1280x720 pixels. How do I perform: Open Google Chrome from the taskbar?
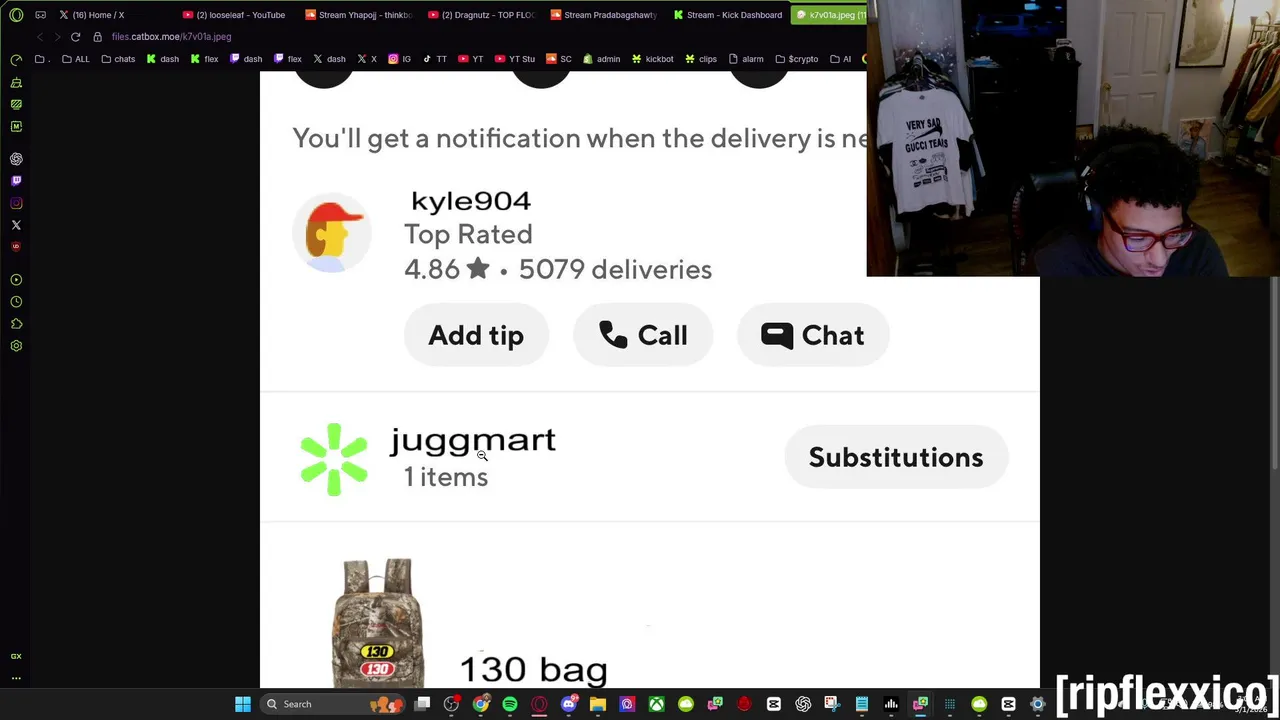(x=481, y=704)
